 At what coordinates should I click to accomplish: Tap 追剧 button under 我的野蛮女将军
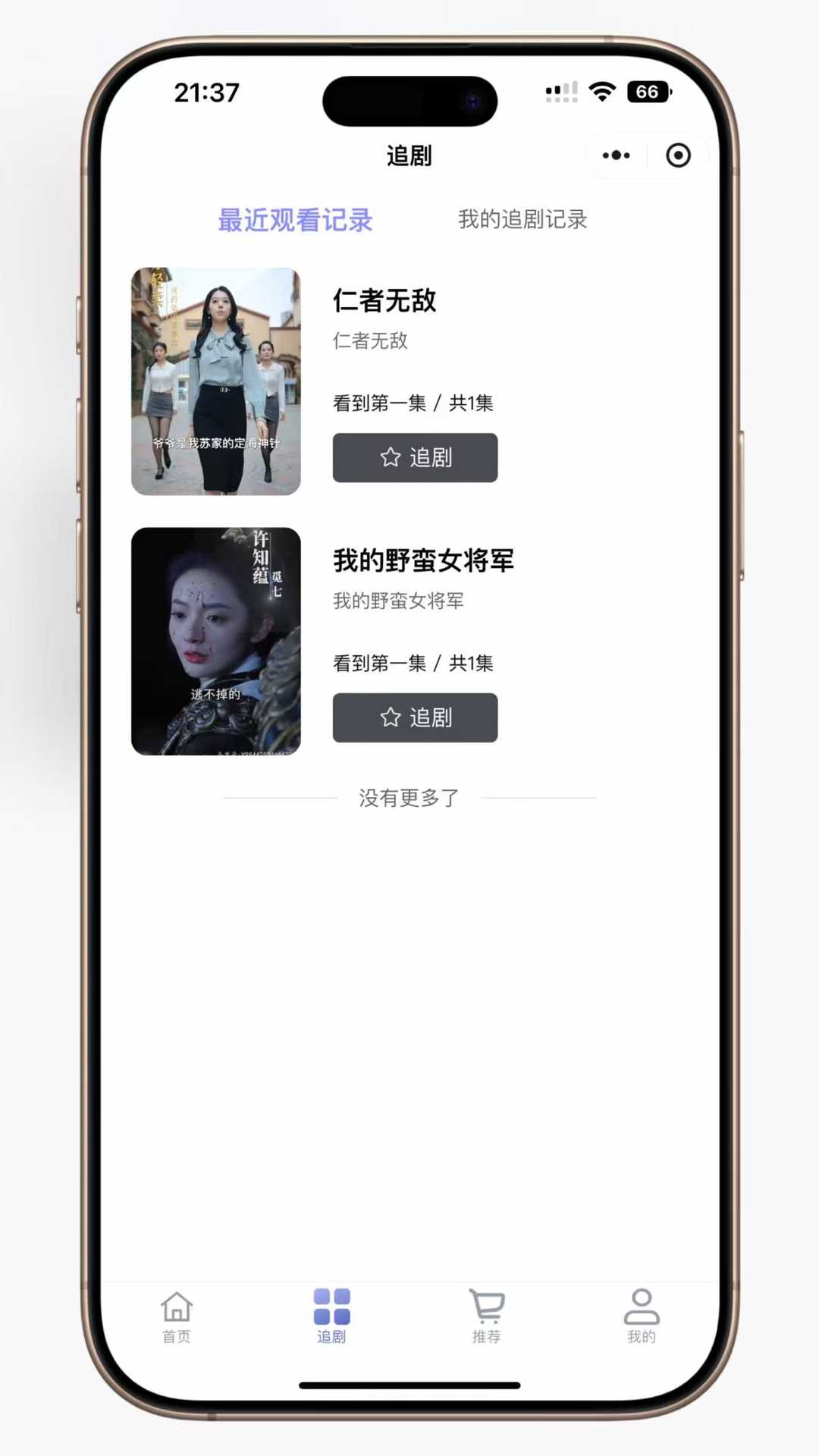coord(415,717)
